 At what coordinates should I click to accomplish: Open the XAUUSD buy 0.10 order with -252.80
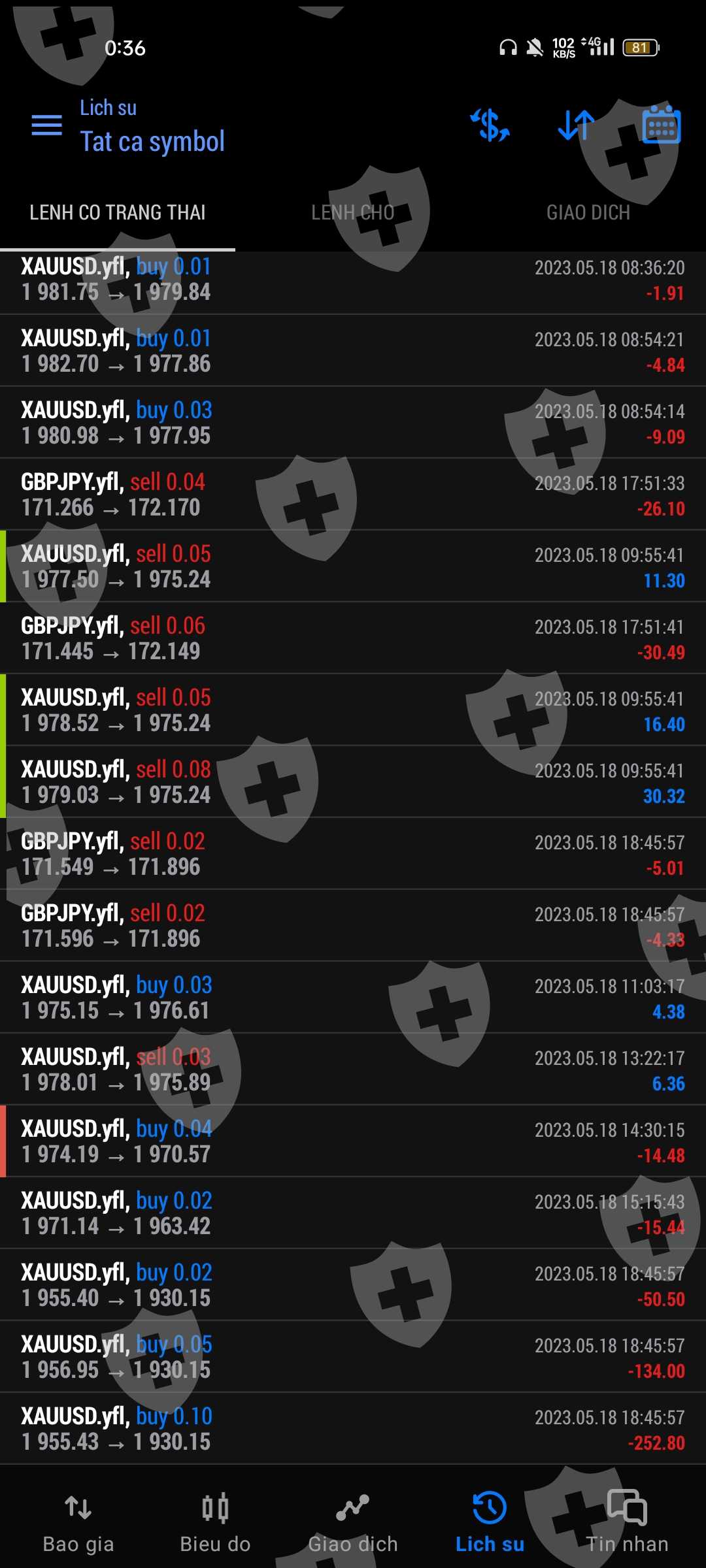click(353, 1429)
